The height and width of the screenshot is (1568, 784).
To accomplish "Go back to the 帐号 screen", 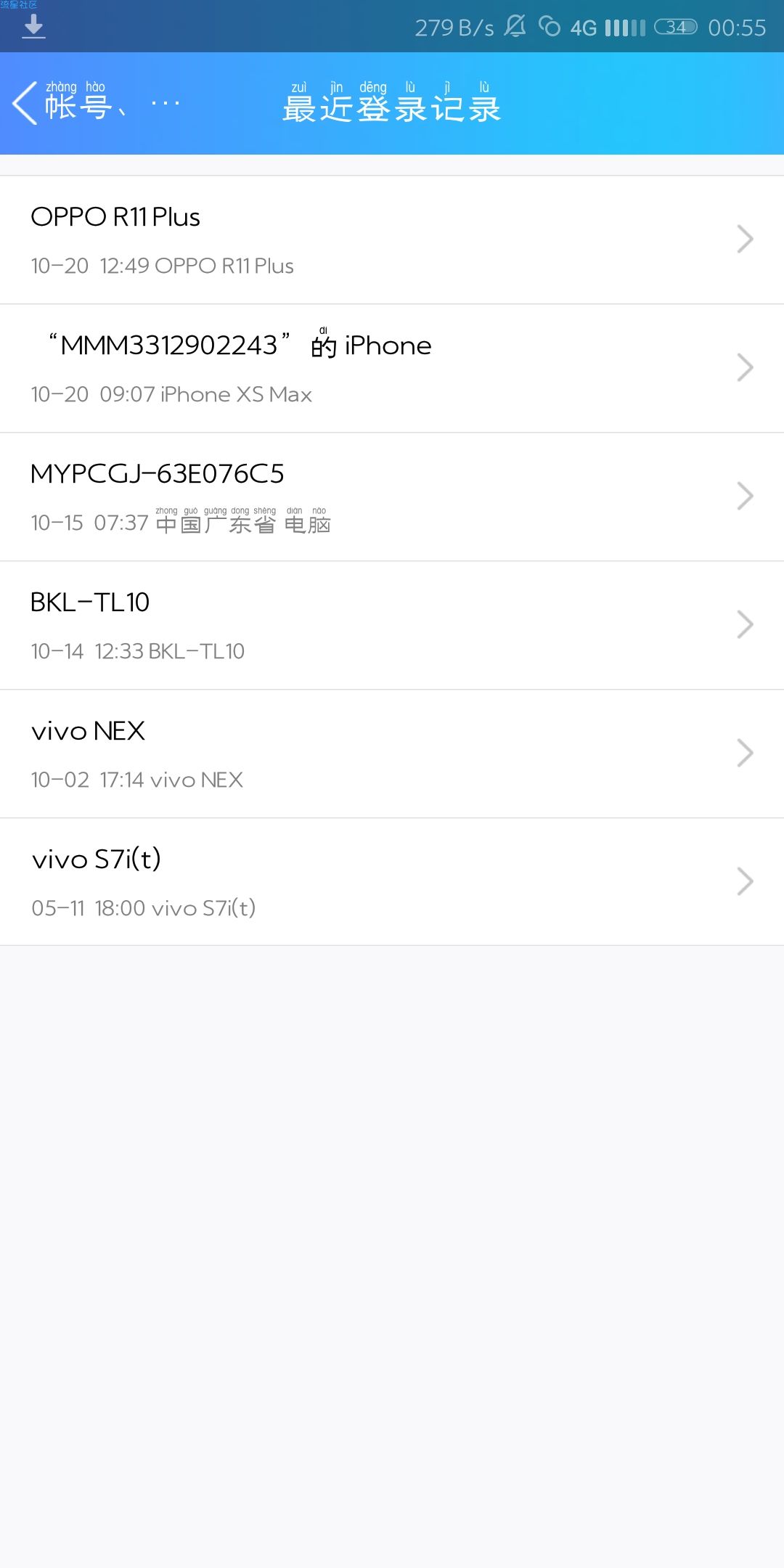I will click(x=94, y=104).
